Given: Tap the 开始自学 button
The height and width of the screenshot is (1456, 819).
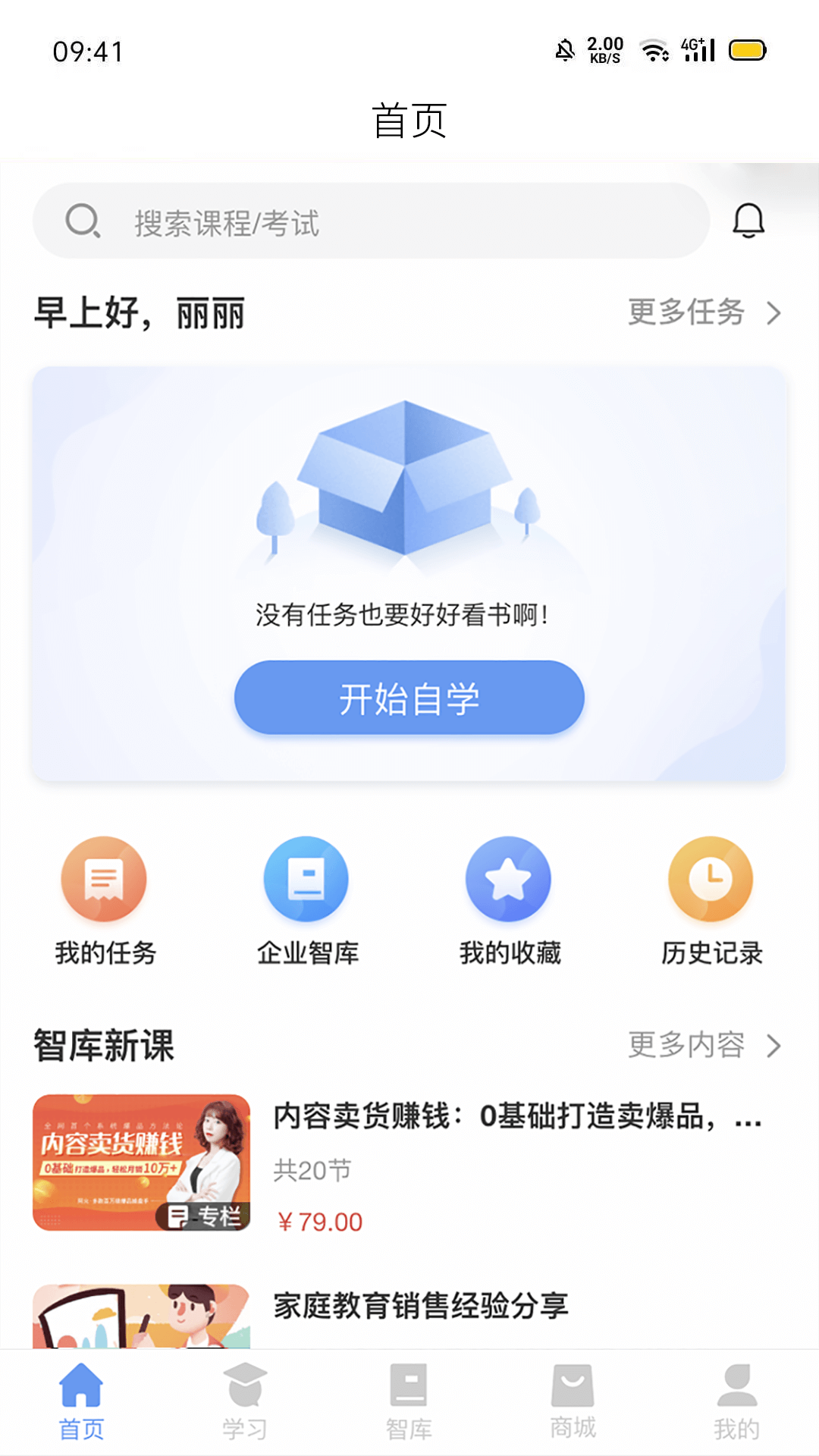Looking at the screenshot, I should (409, 698).
